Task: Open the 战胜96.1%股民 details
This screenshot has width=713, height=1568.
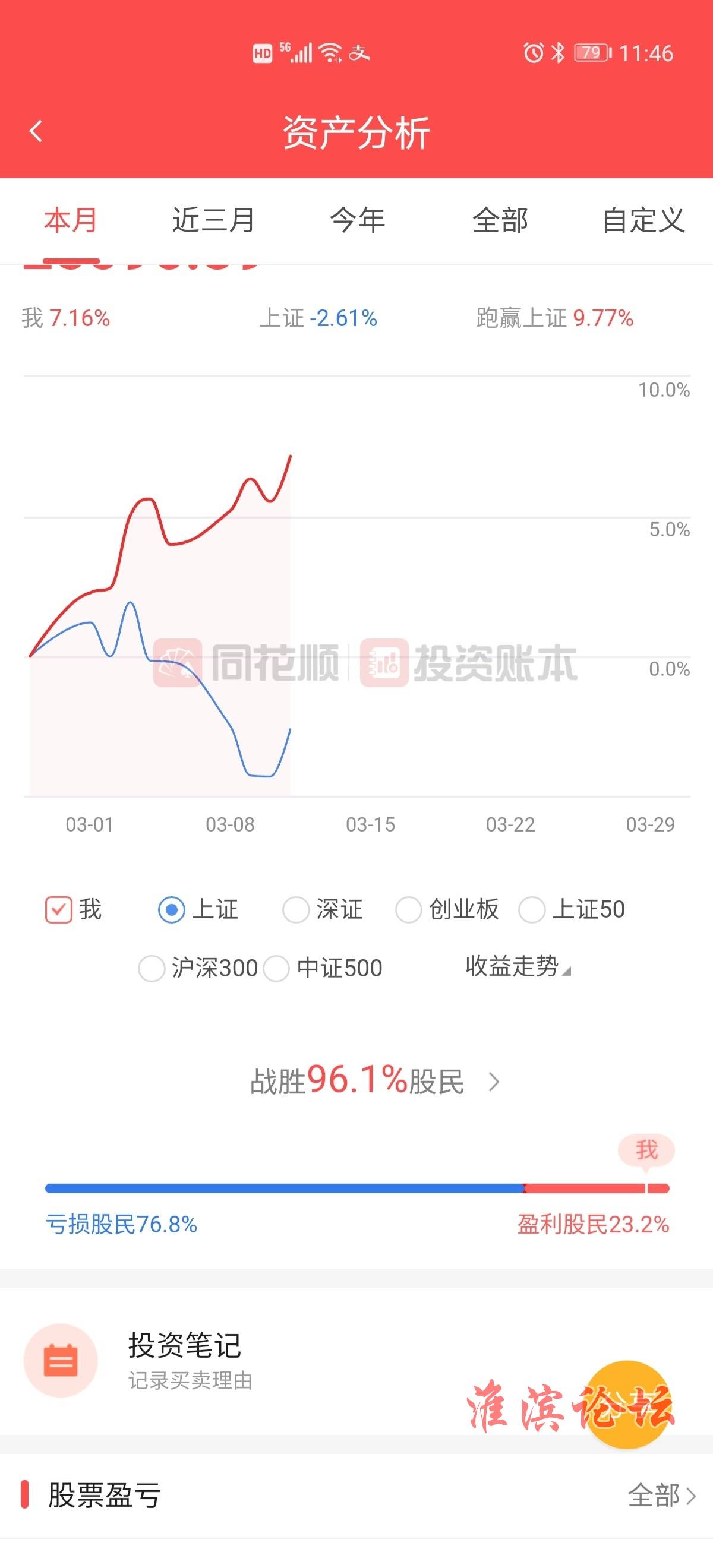Action: [x=374, y=1081]
